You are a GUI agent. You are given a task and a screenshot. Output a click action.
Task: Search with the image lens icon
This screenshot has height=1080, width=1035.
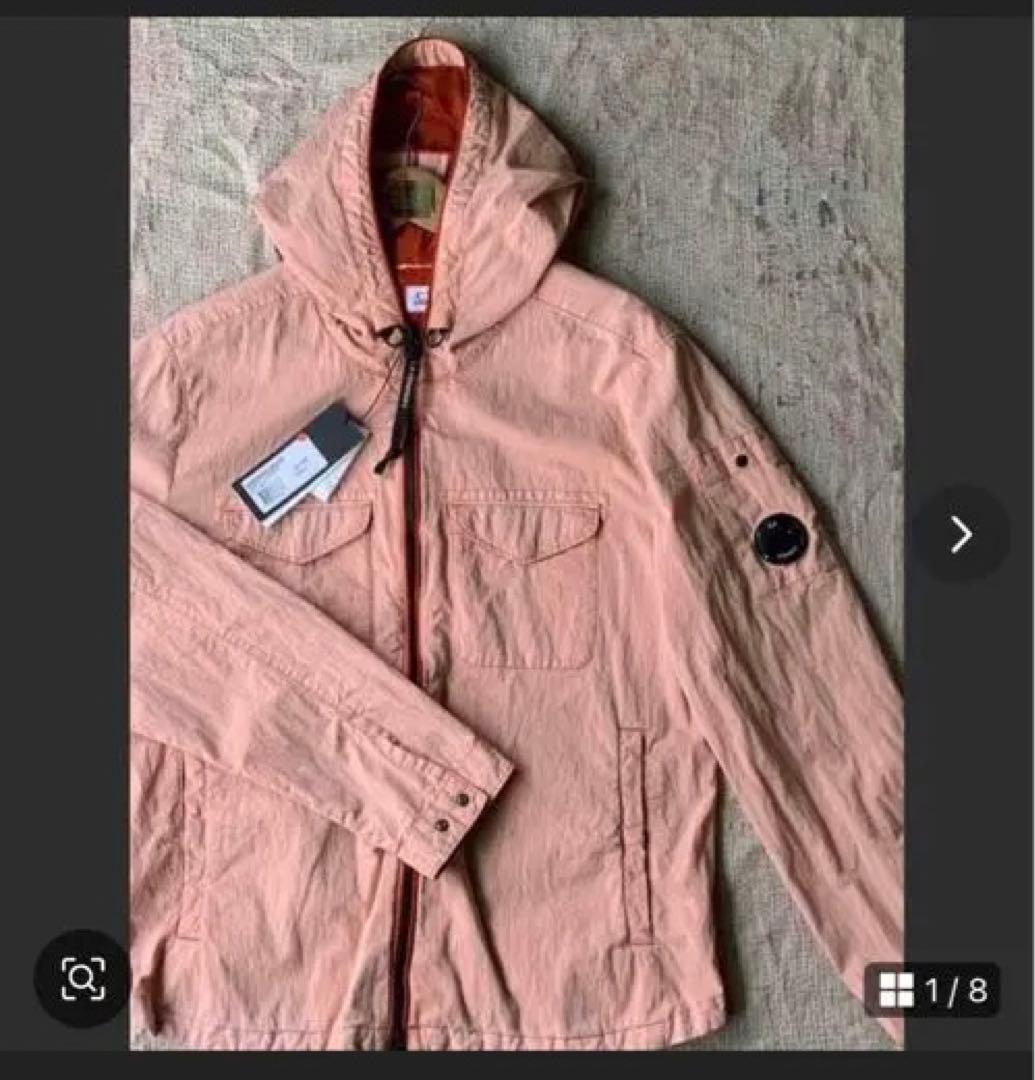point(83,978)
